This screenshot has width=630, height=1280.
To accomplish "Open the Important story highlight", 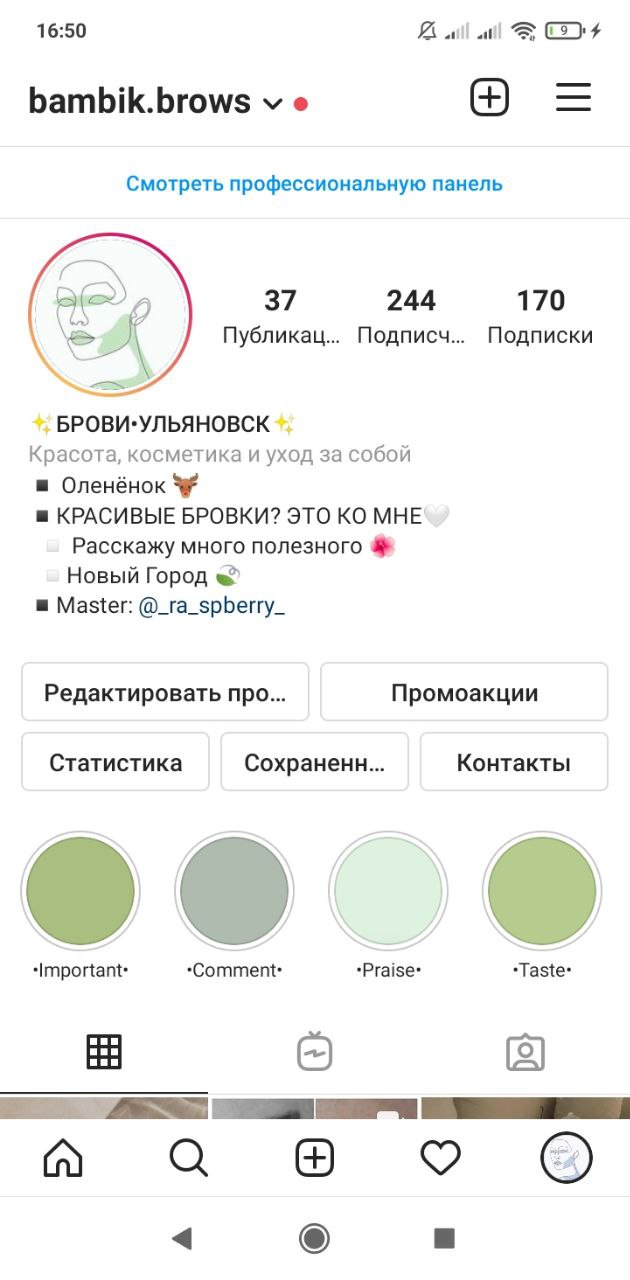I will (81, 890).
